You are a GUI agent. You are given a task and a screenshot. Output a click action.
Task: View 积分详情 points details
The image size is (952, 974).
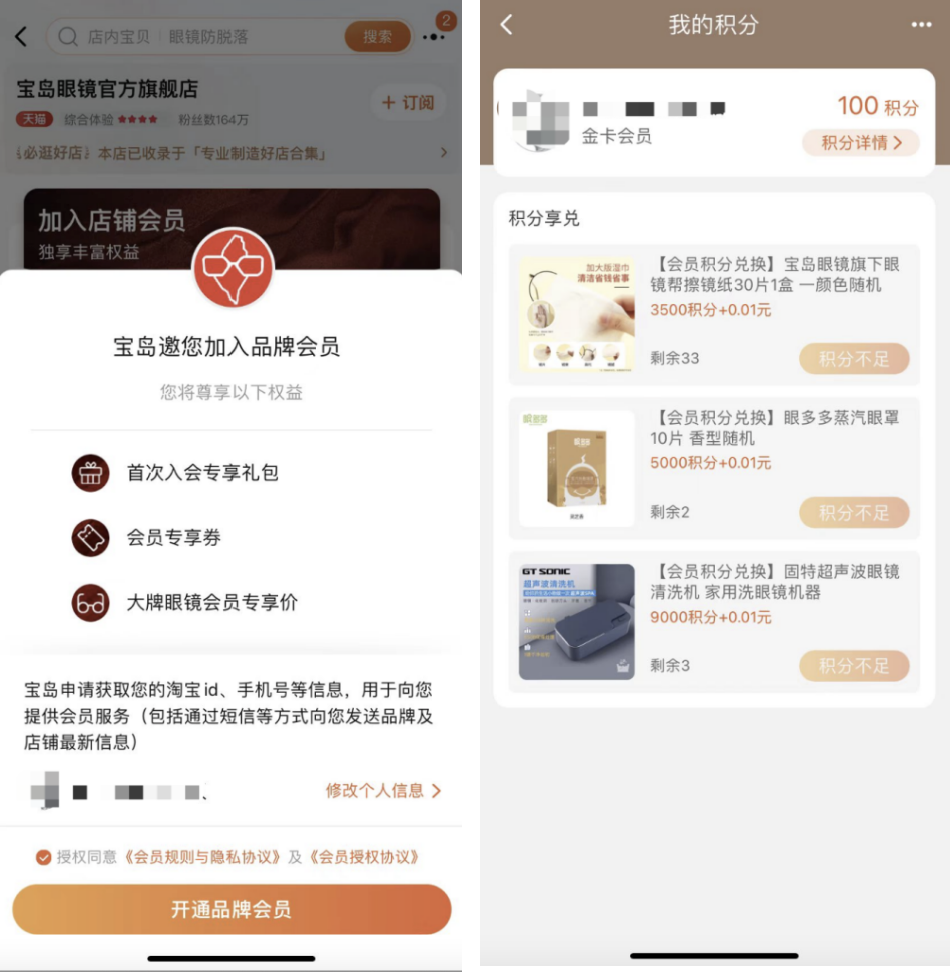[861, 143]
